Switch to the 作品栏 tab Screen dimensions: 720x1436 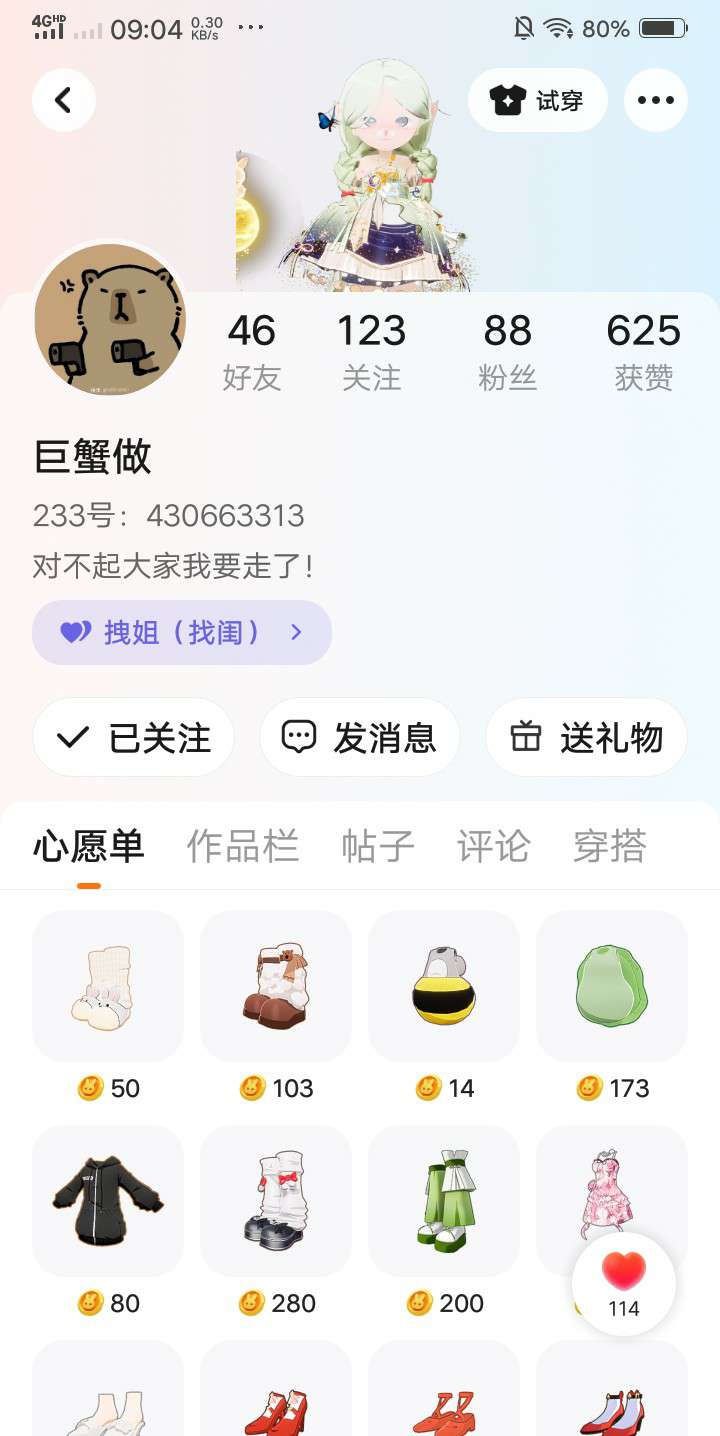point(243,846)
